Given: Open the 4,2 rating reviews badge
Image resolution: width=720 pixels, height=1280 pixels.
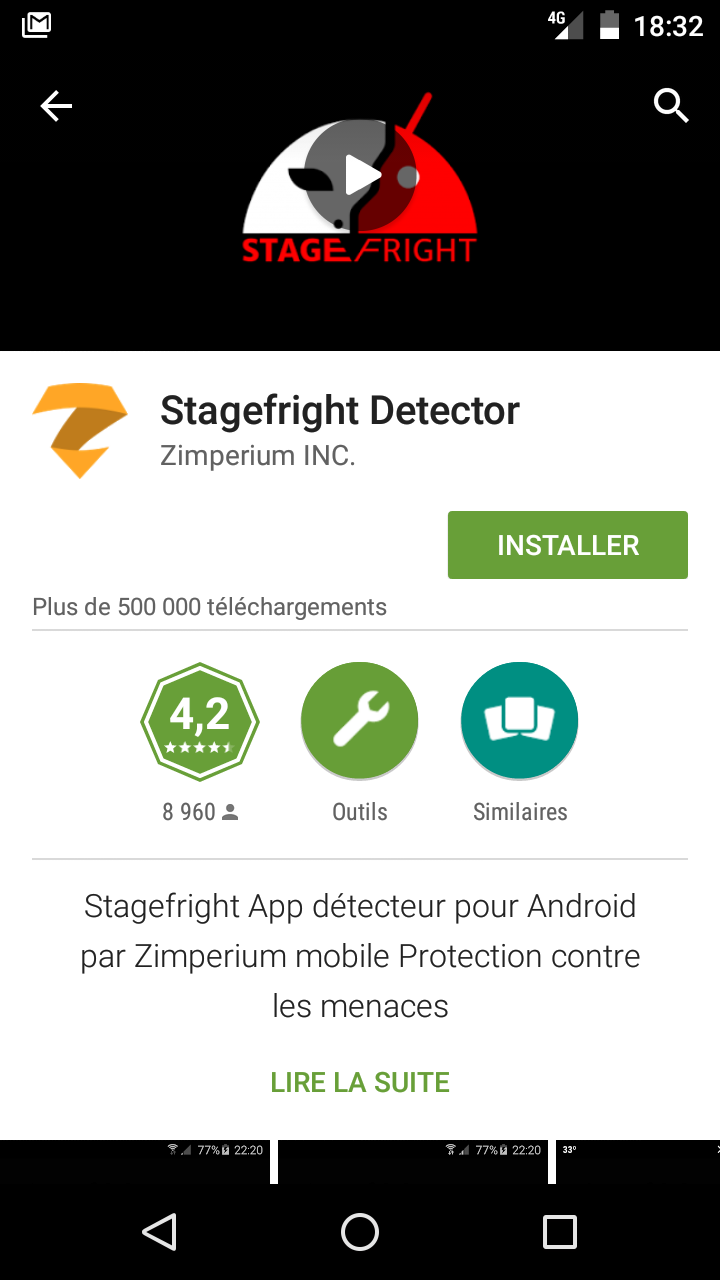Looking at the screenshot, I should (200, 721).
